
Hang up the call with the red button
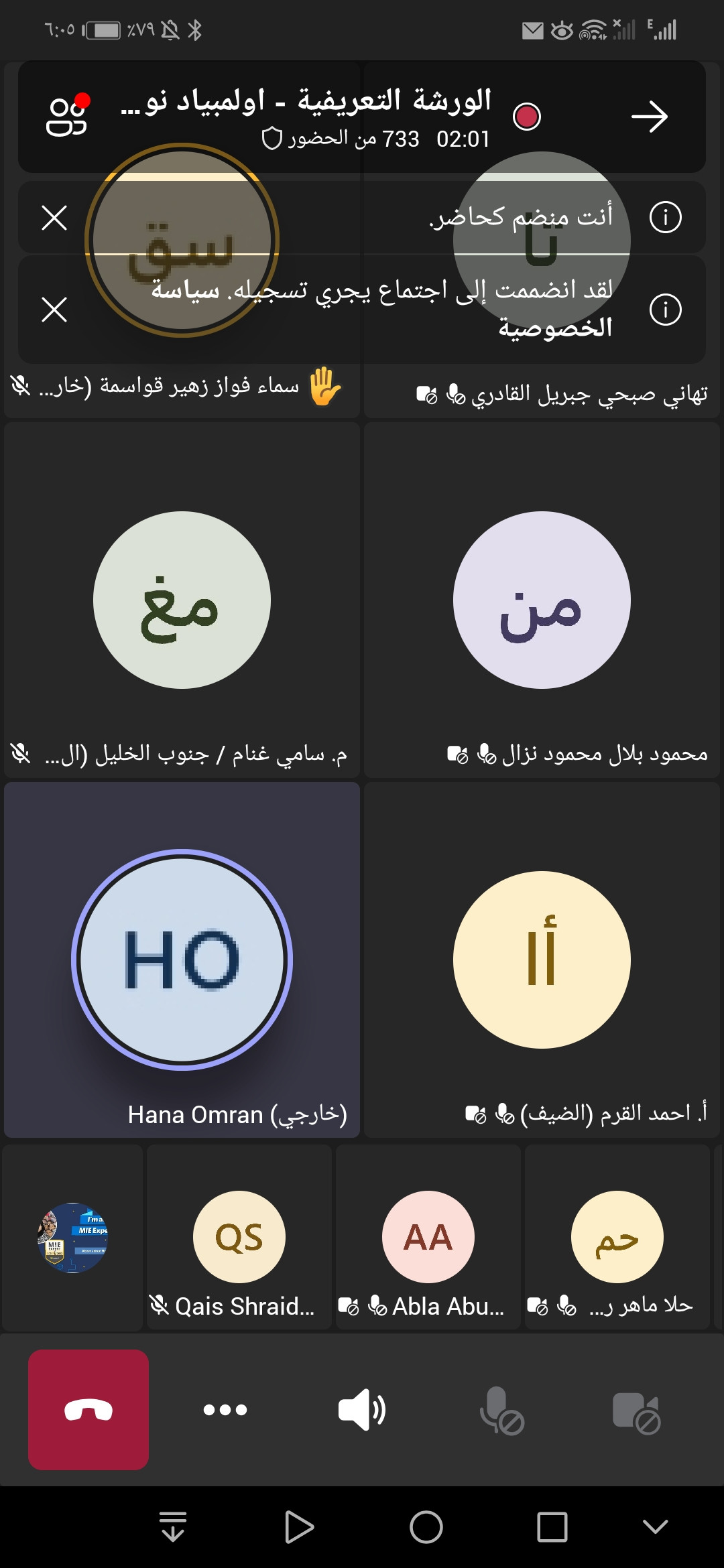pyautogui.click(x=88, y=1409)
